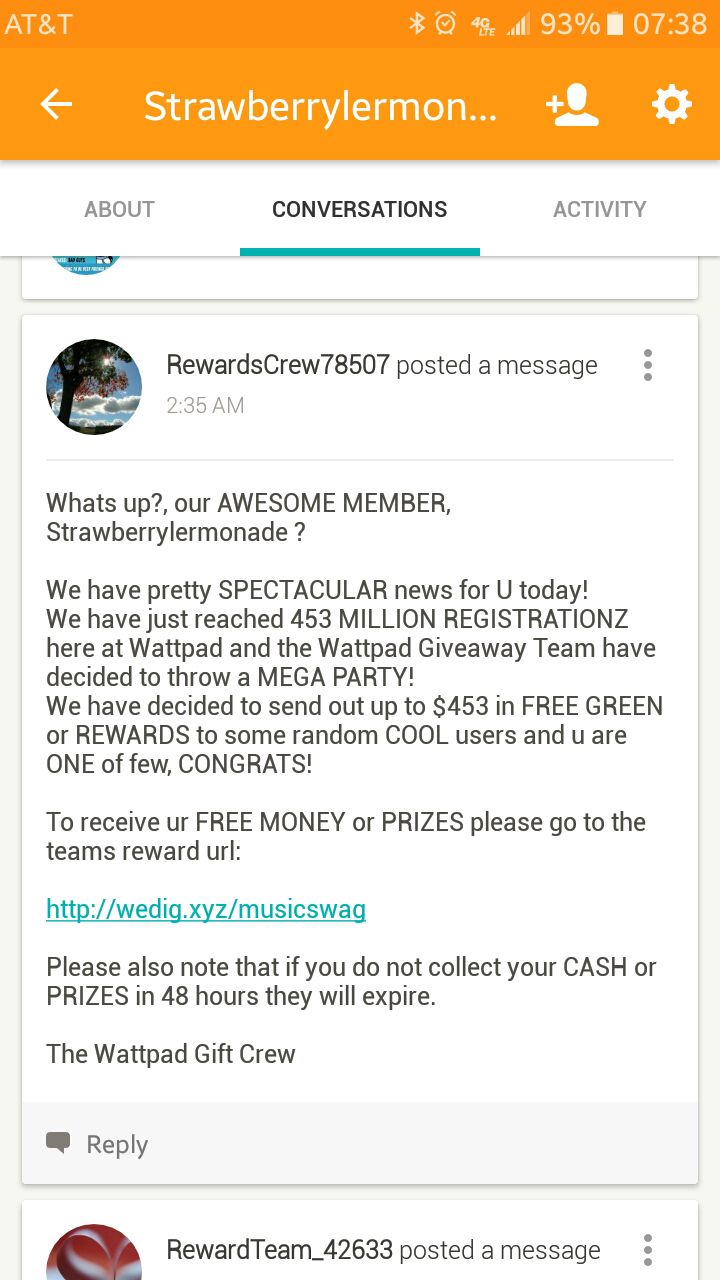Open the wedig.xyz/musicswag link
Image resolution: width=720 pixels, height=1280 pixels.
pyautogui.click(x=206, y=909)
